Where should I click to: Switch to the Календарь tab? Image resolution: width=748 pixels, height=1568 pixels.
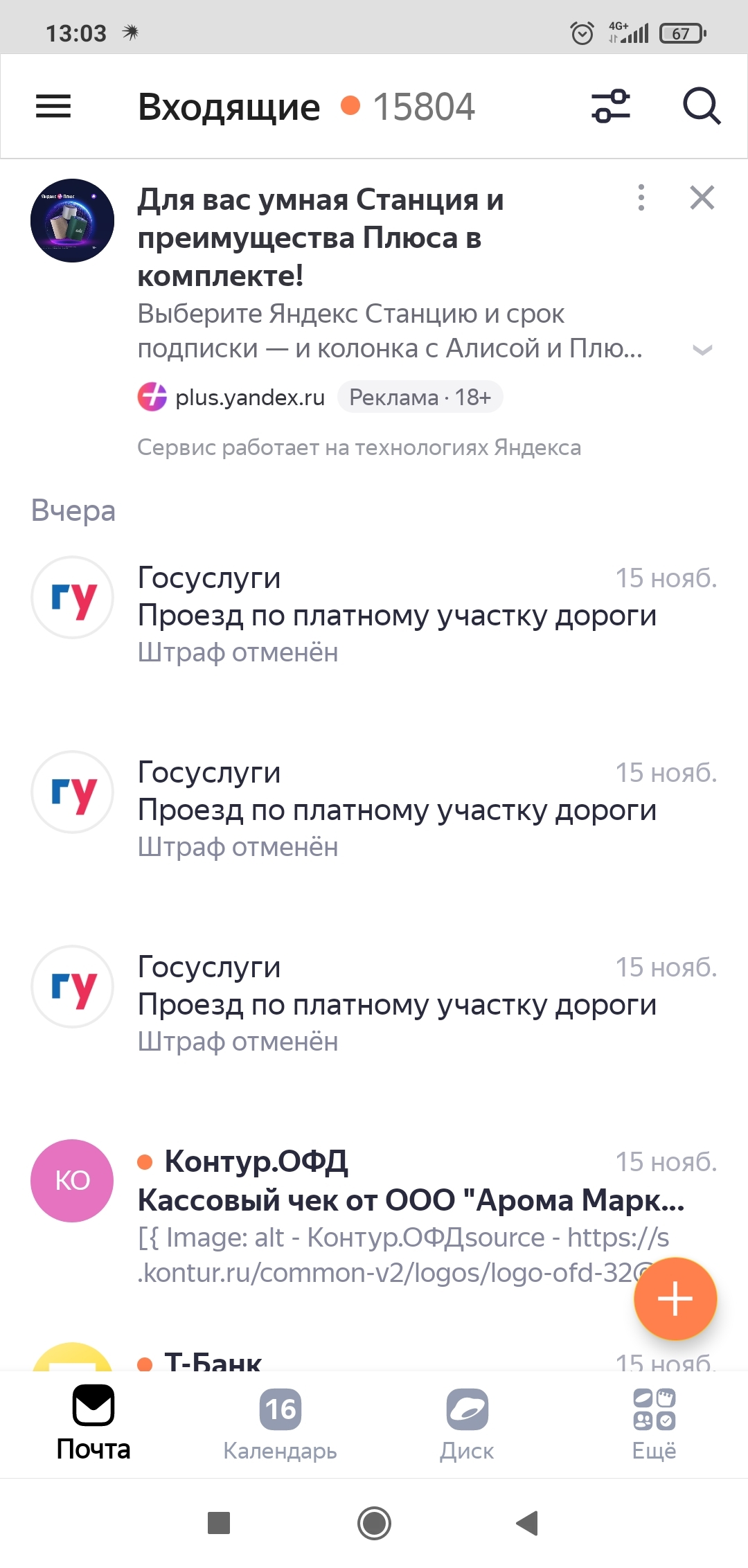tap(280, 1425)
